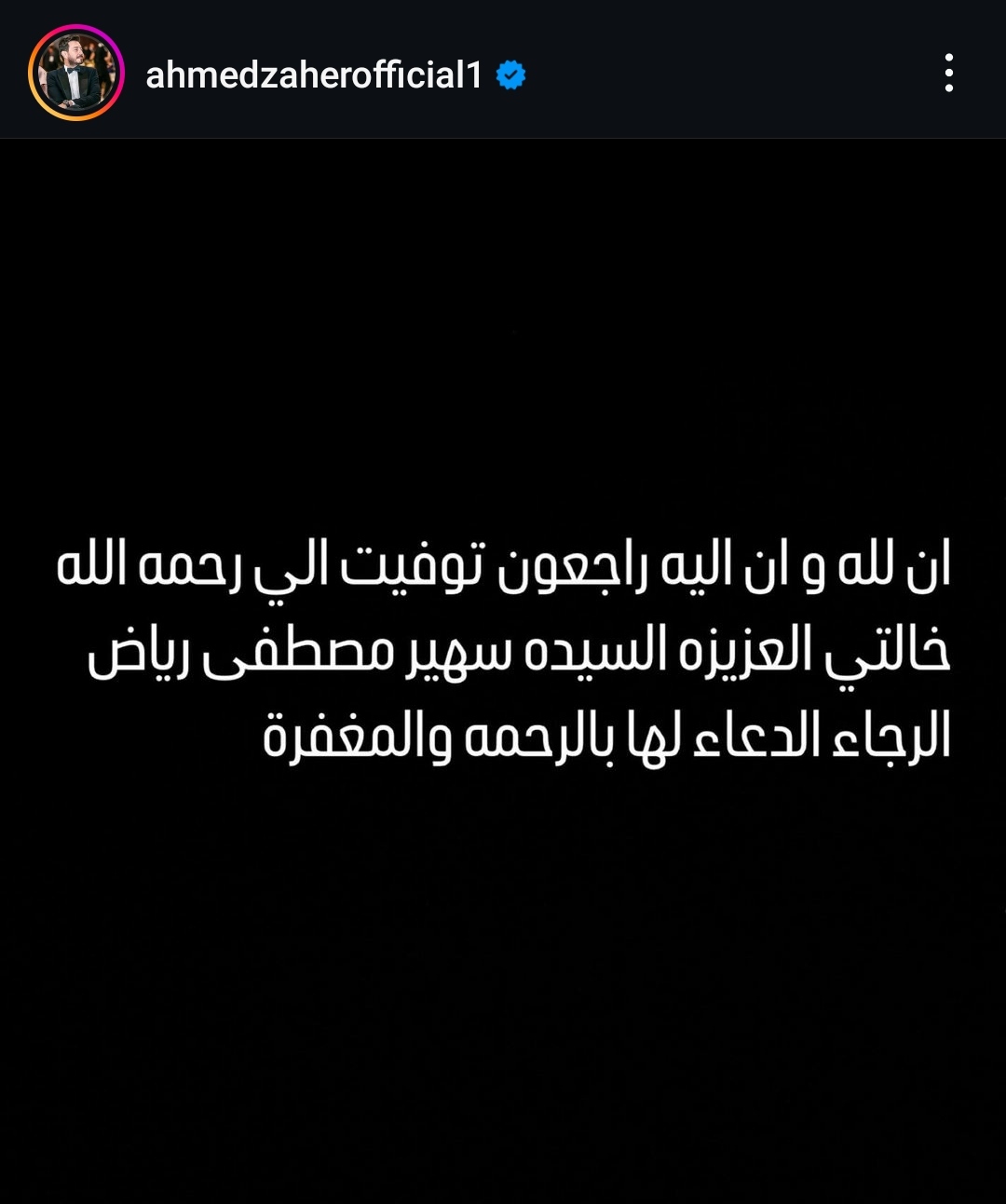Open the ahmedzaherofficial1 username link
1006x1204 pixels.
click(x=314, y=74)
